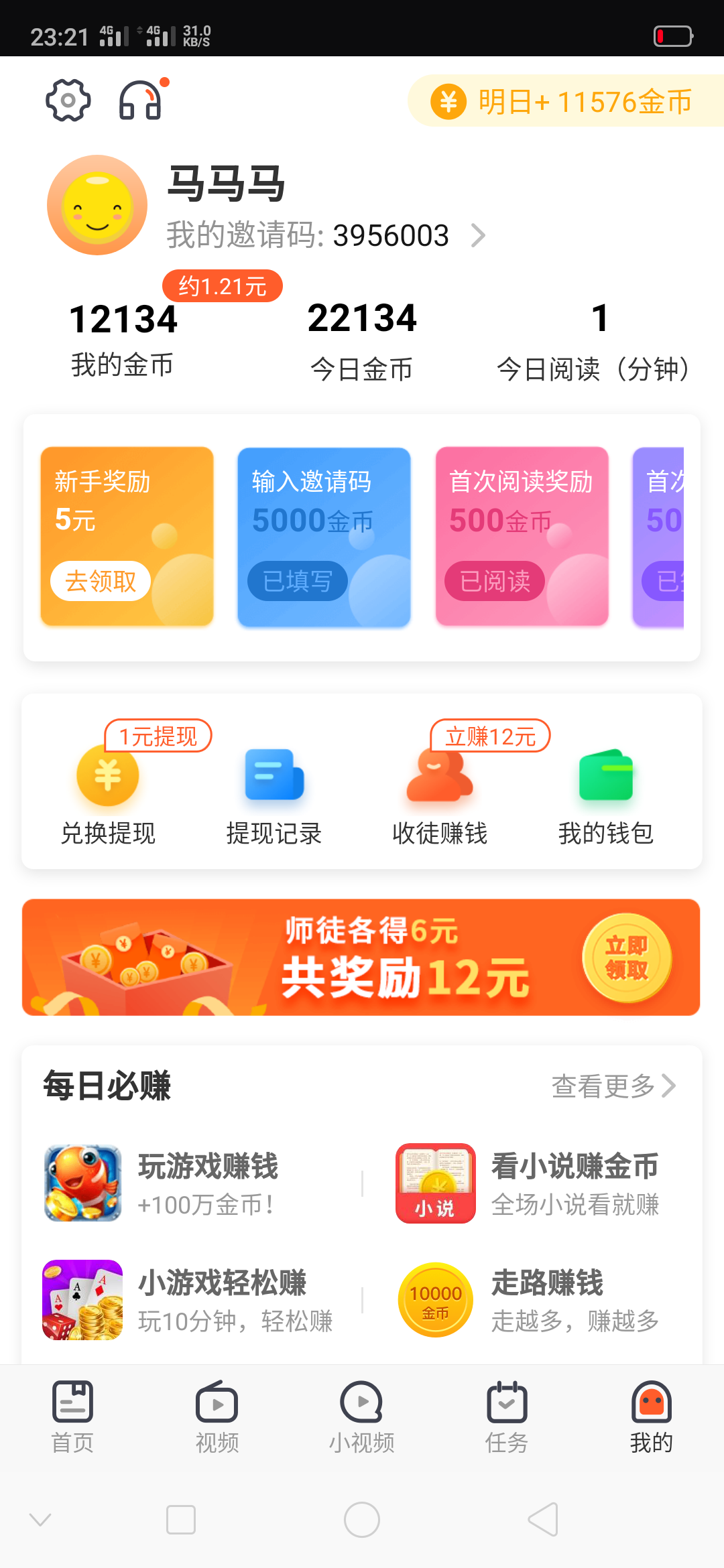This screenshot has width=724, height=1568.
Task: Switch to the 任务 tab
Action: coord(507,1417)
